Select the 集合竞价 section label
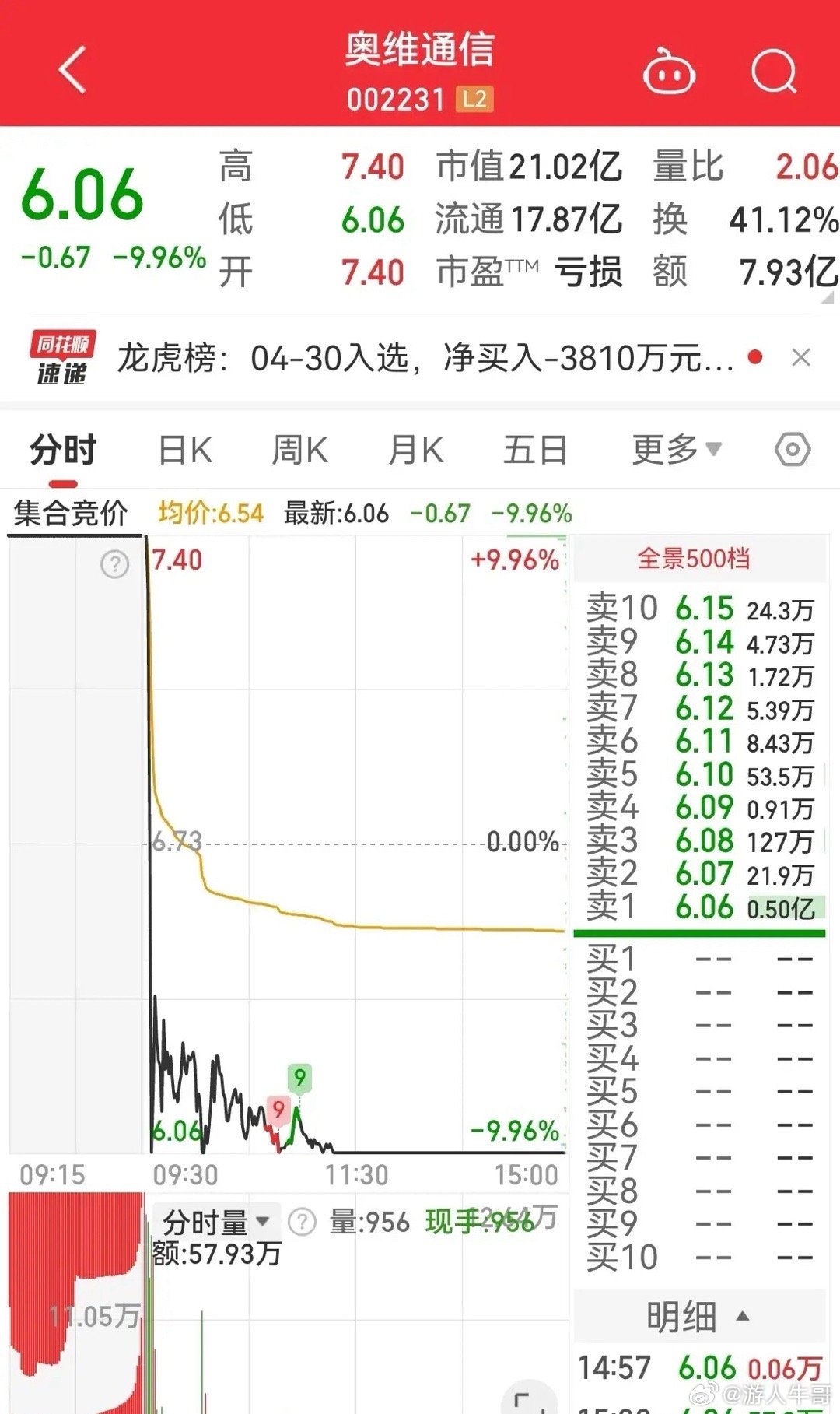This screenshot has height=1414, width=840. (x=71, y=513)
